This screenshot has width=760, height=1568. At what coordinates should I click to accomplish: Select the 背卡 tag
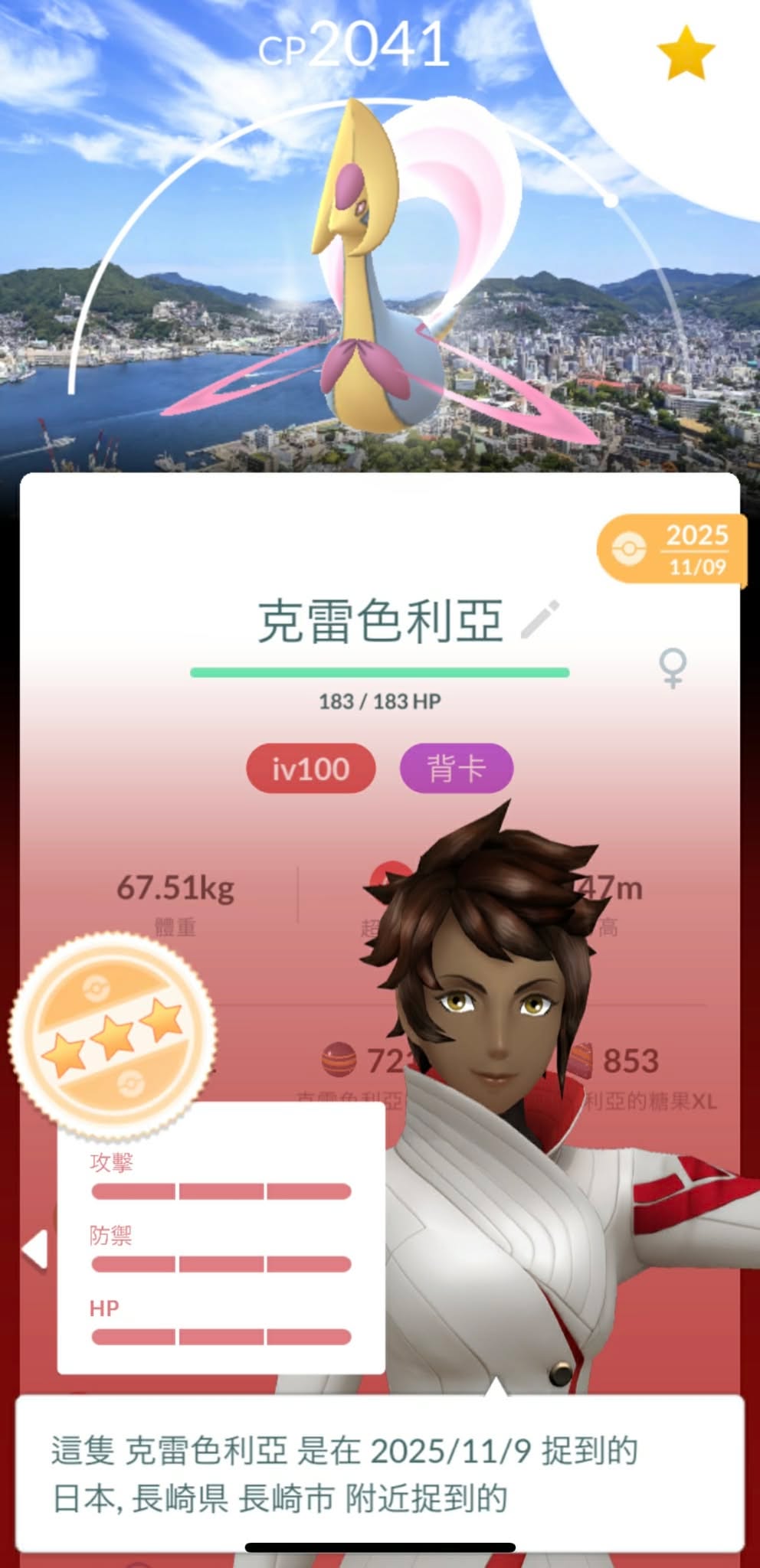coord(456,769)
